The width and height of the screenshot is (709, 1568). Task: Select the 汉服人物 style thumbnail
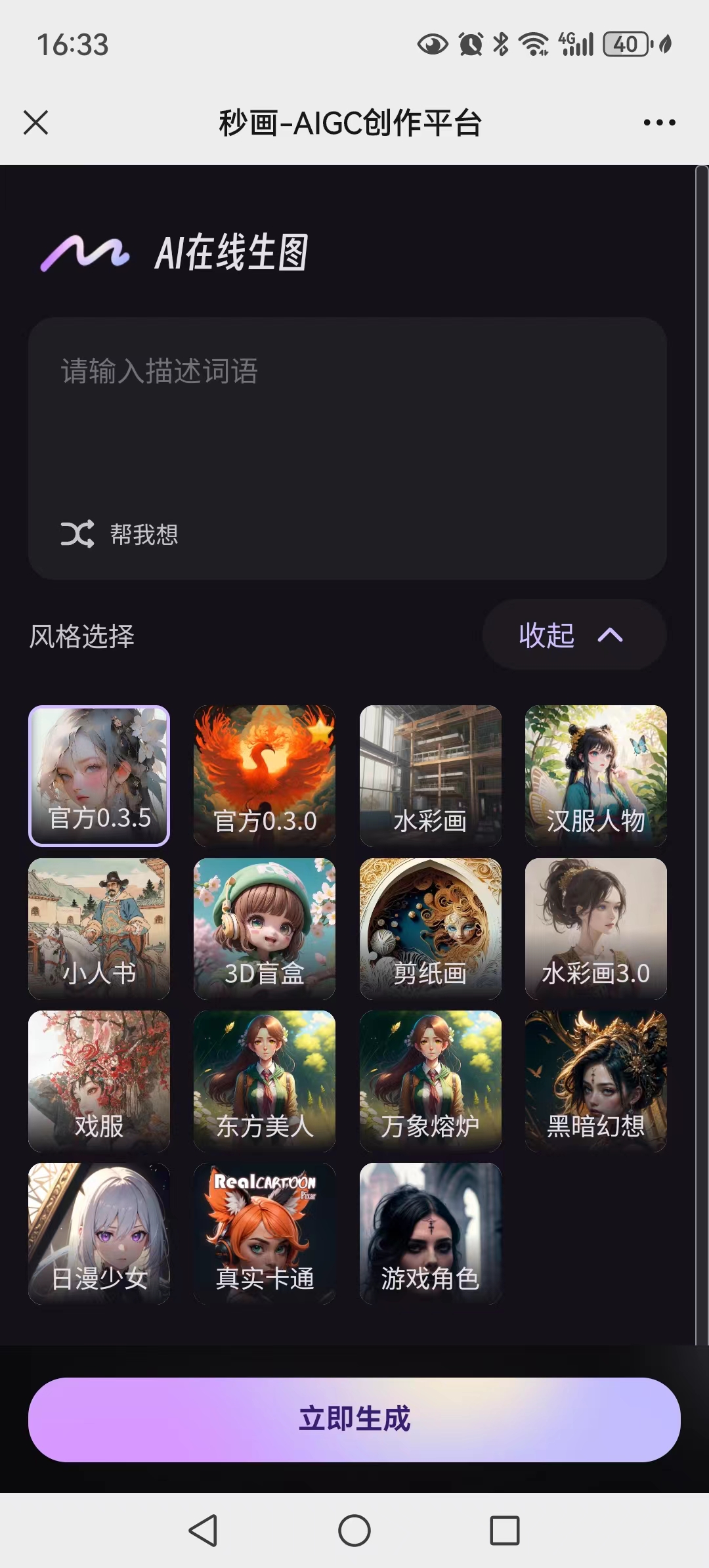click(595, 775)
